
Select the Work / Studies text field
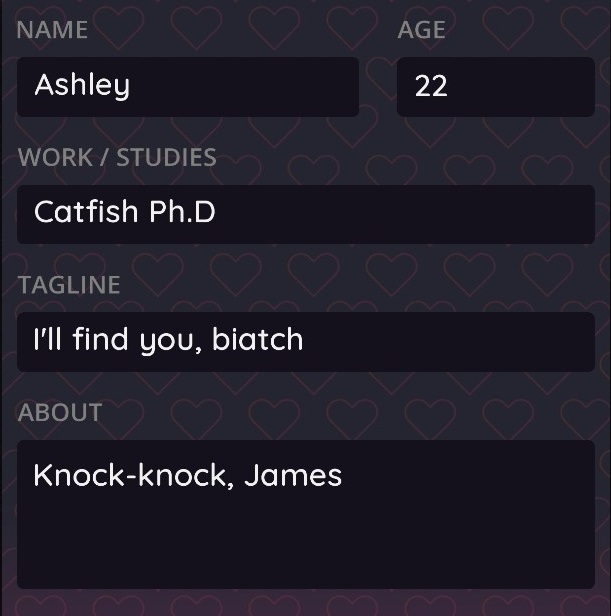point(305,213)
